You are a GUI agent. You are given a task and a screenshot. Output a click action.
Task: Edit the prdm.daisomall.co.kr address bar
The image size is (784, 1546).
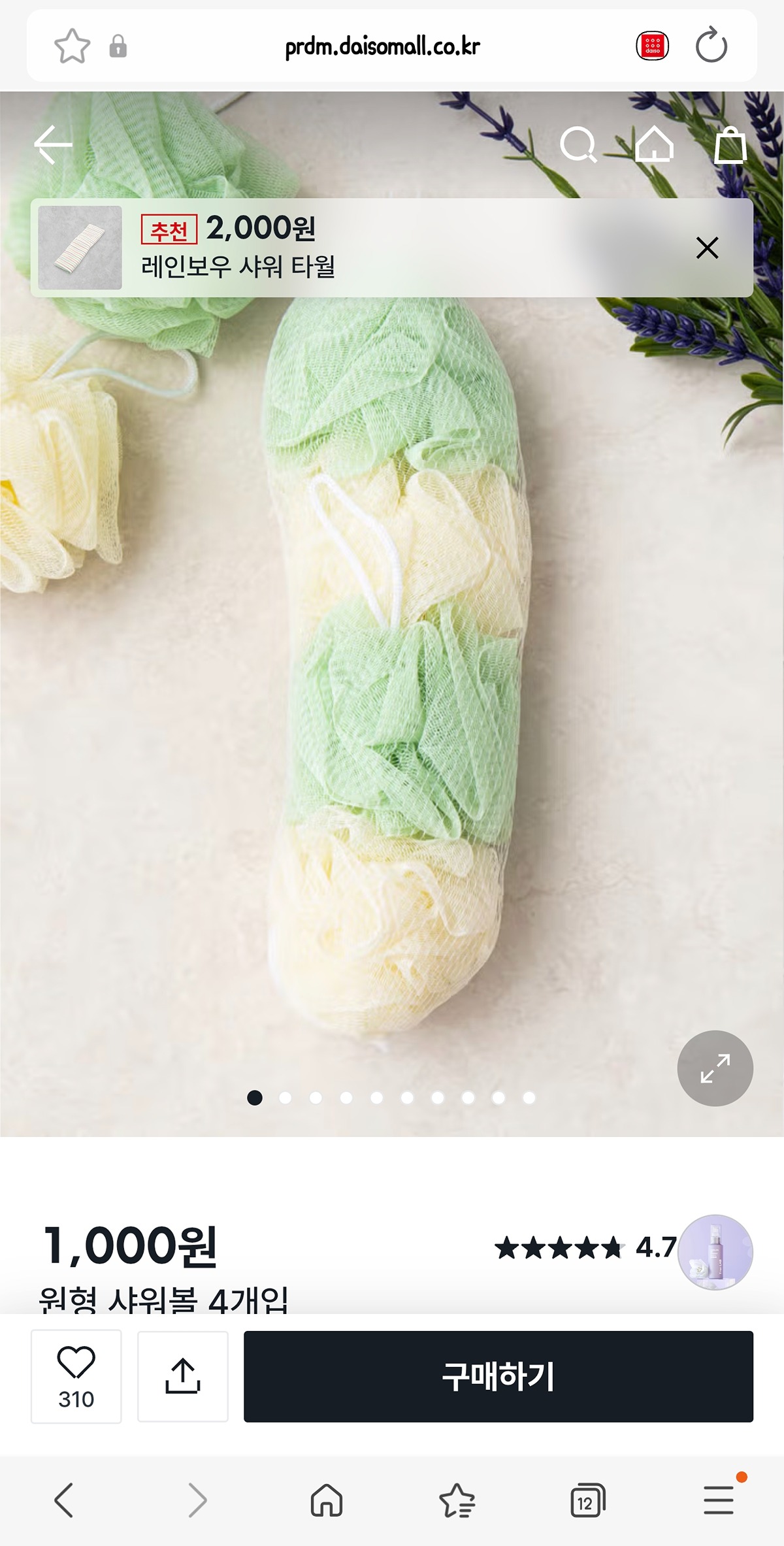[x=382, y=46]
